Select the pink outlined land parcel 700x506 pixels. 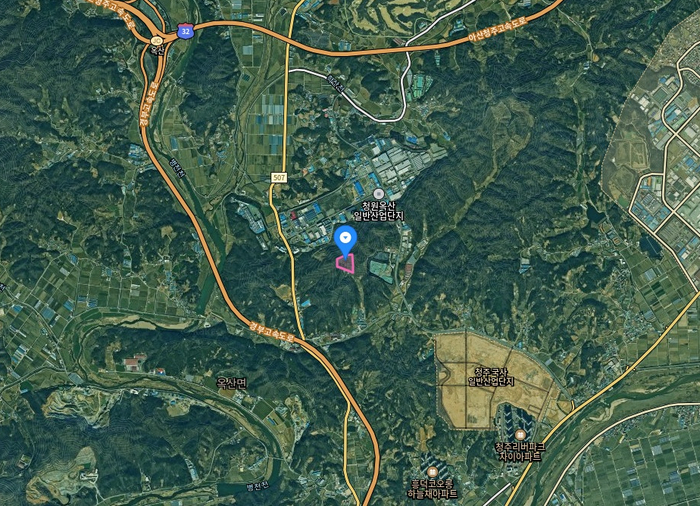[x=345, y=264]
